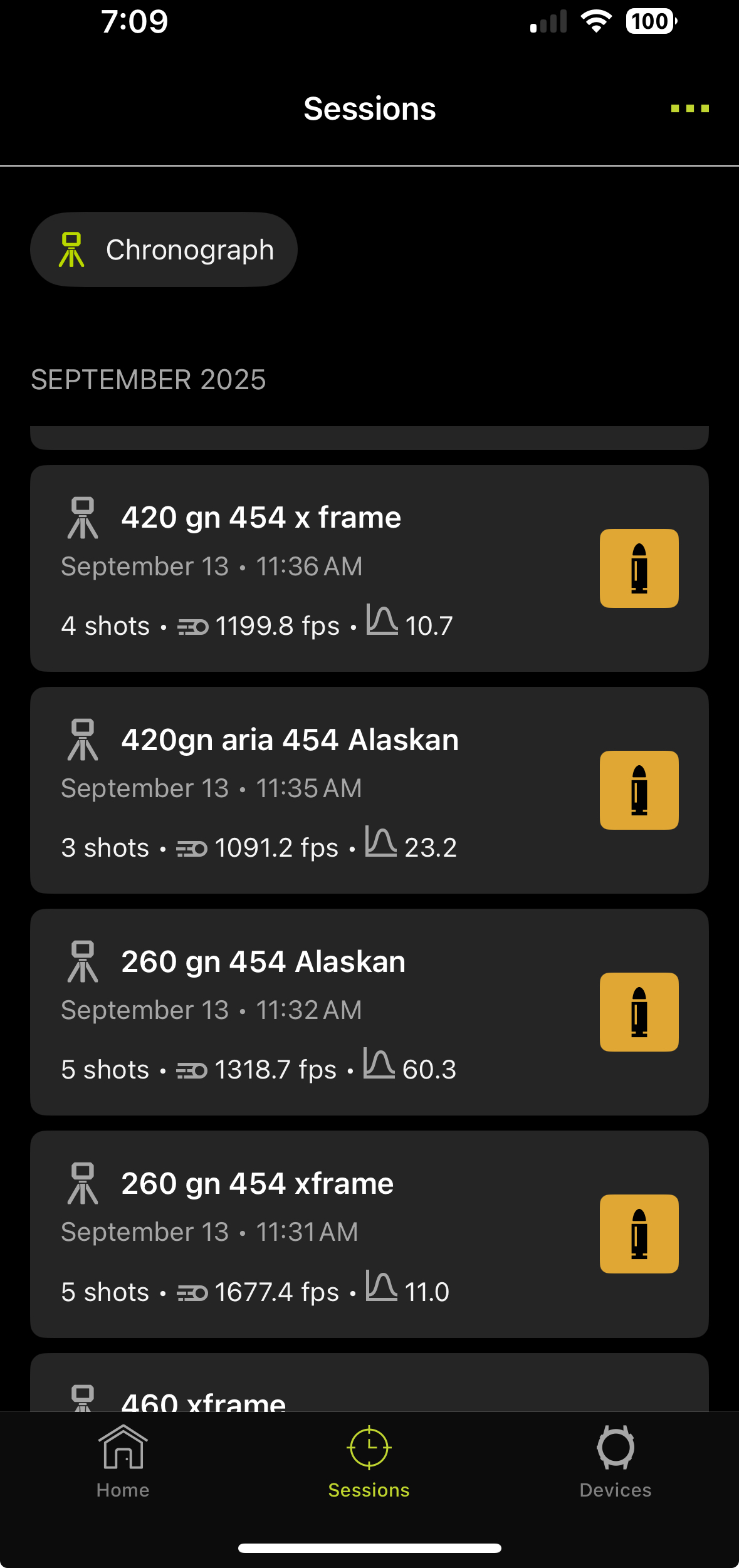Tap bullet icon on 420 gn 454 x frame

[x=639, y=568]
